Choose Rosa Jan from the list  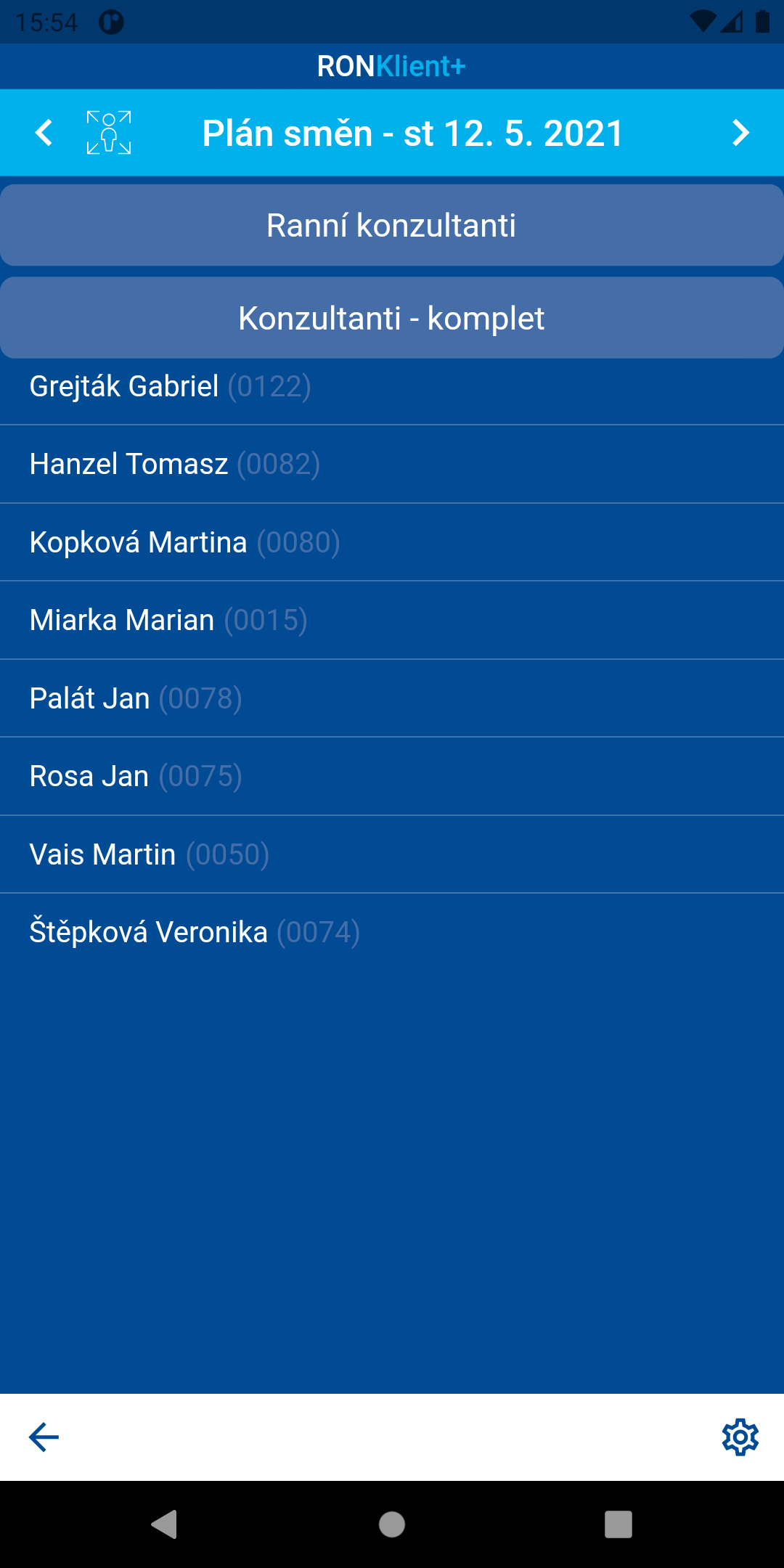tap(392, 776)
